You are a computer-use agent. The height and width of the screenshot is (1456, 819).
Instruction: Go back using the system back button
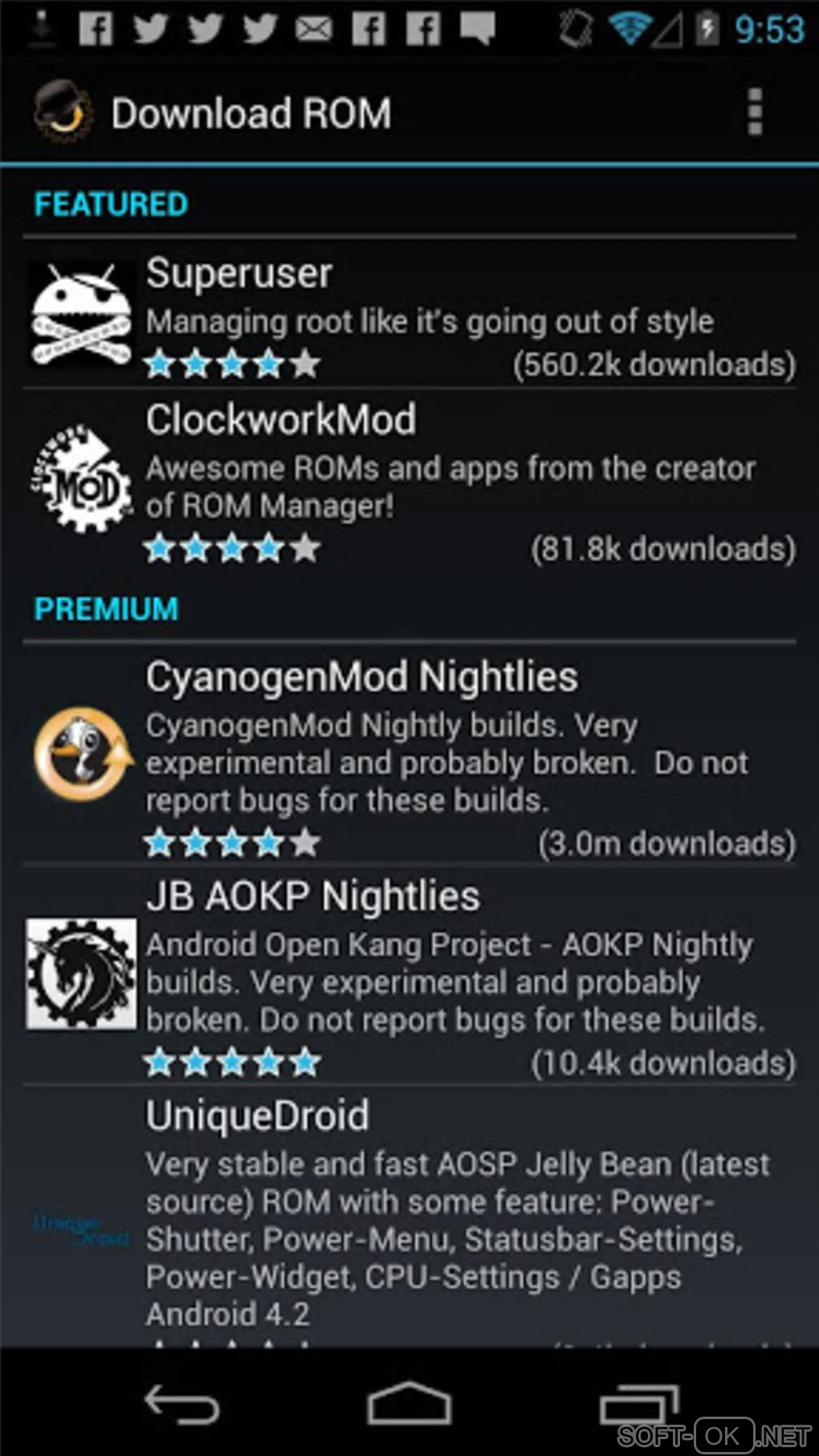(x=181, y=1405)
